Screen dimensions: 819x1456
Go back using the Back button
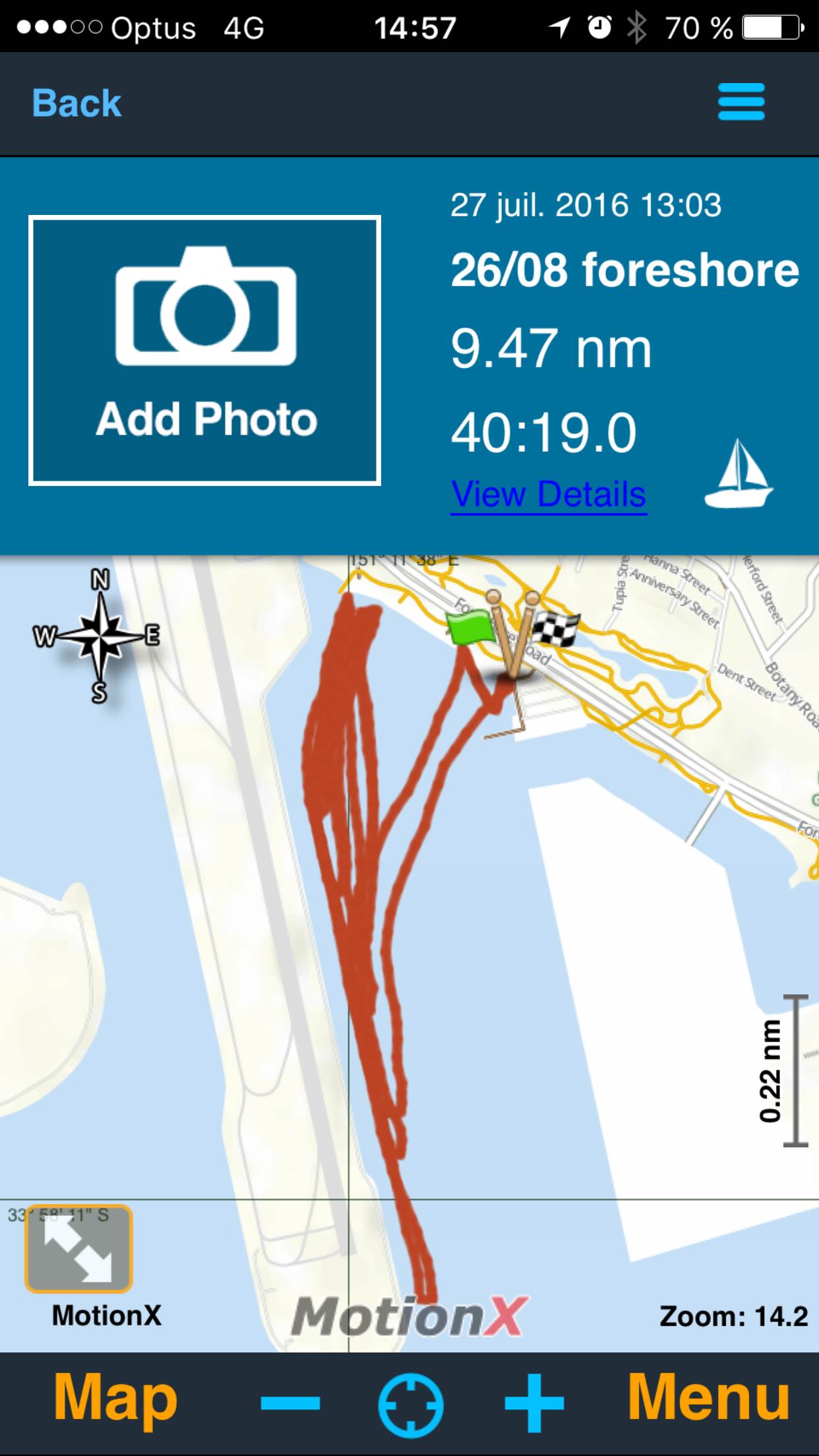point(76,104)
